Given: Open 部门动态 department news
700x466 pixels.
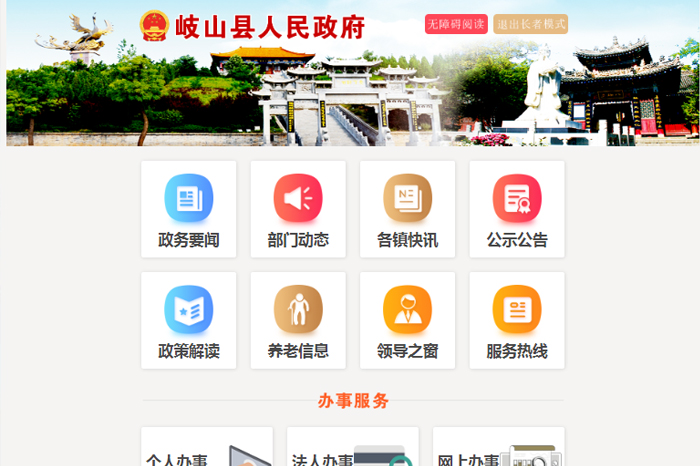Looking at the screenshot, I should [298, 210].
